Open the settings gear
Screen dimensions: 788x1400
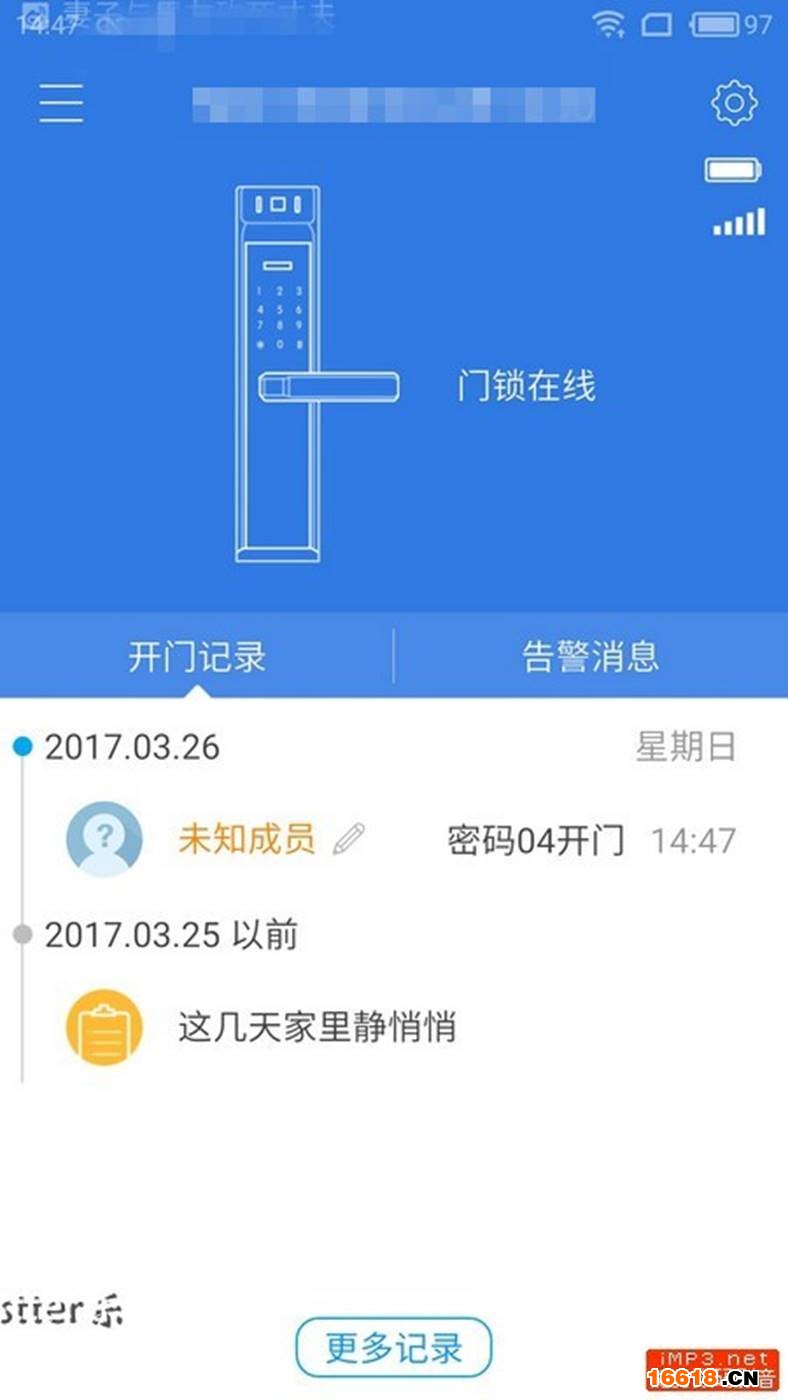[x=734, y=103]
